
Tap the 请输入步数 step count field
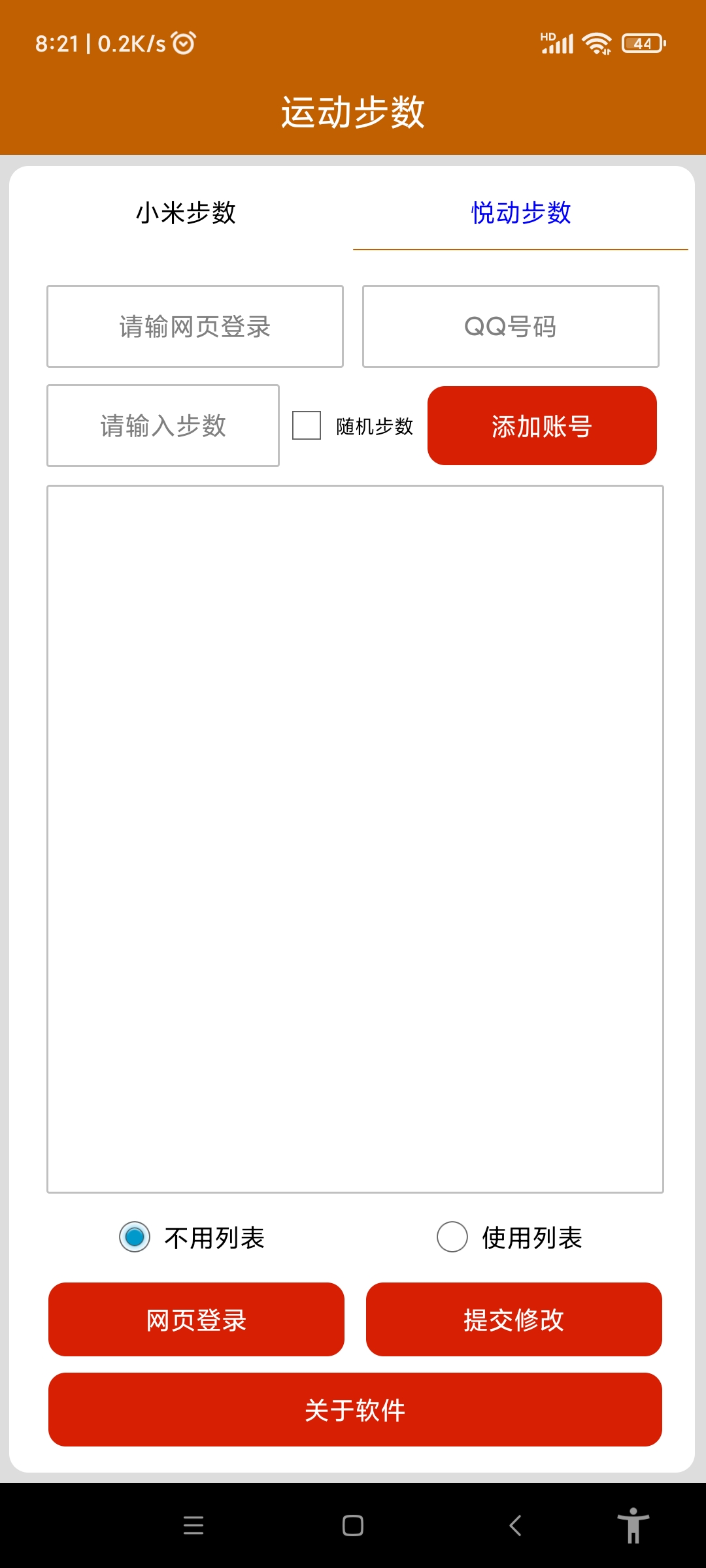point(163,425)
